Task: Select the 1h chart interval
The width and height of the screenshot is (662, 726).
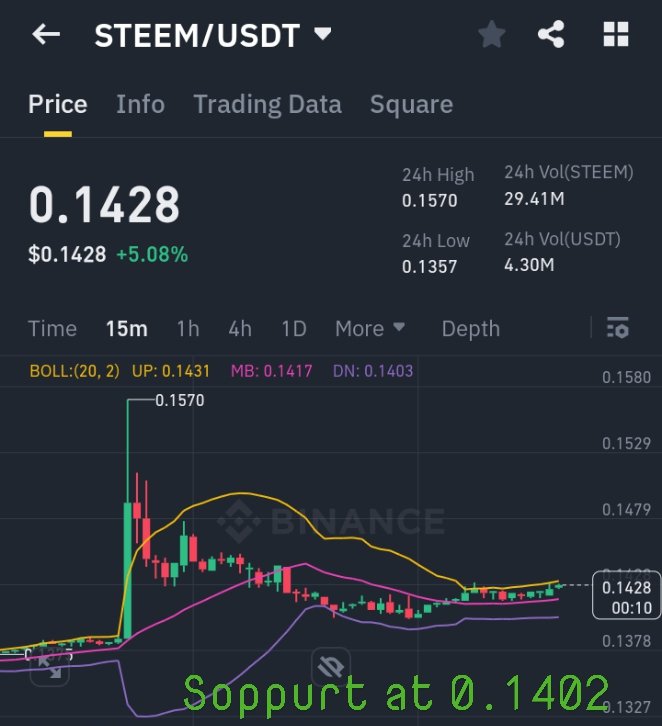Action: tap(188, 328)
